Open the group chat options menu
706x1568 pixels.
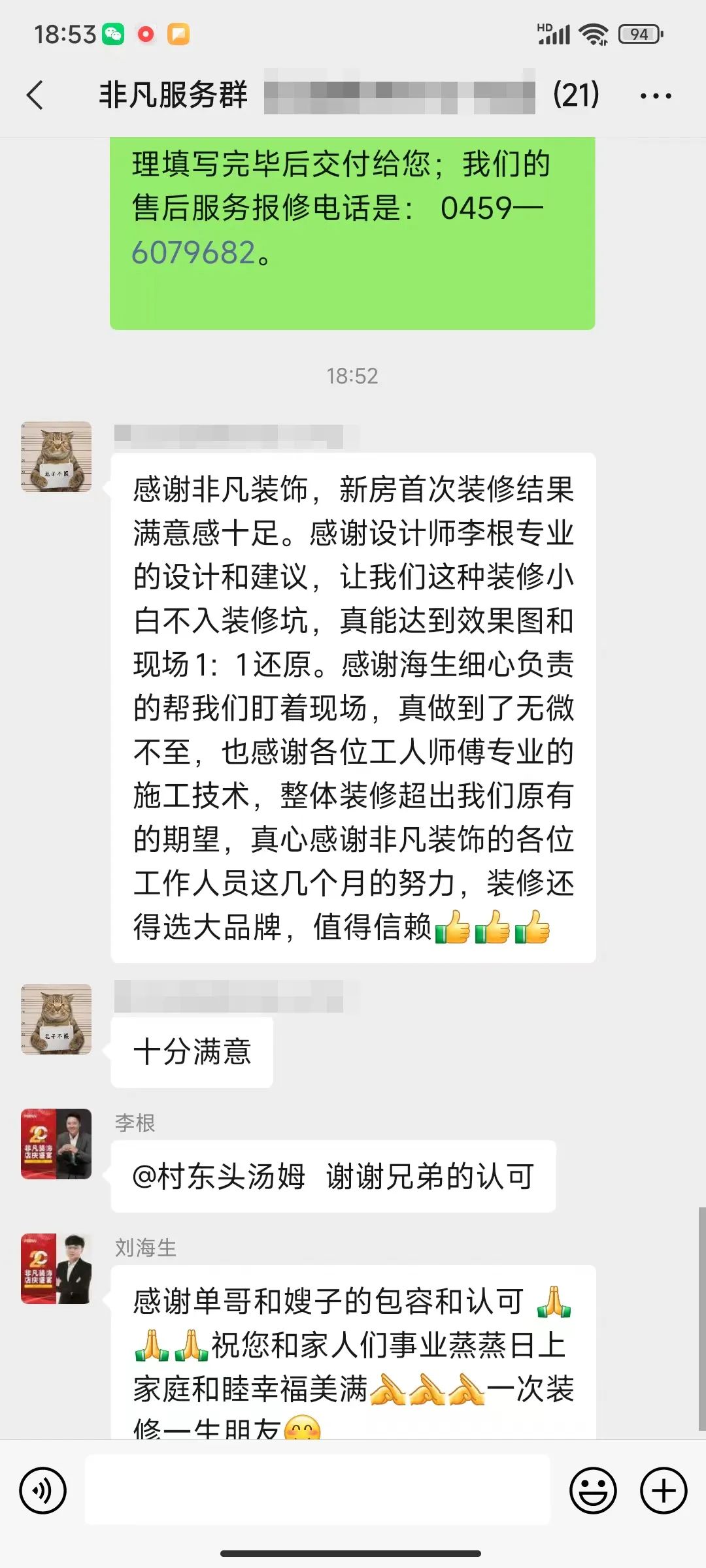click(x=656, y=96)
